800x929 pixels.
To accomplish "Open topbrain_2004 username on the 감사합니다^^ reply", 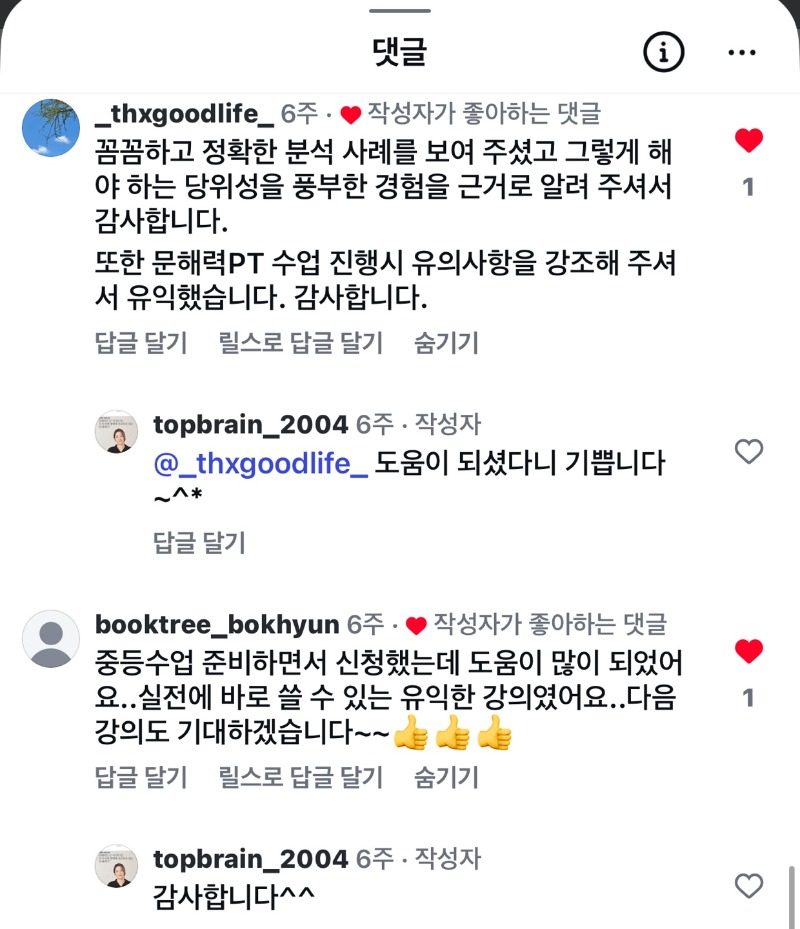I will [x=250, y=858].
